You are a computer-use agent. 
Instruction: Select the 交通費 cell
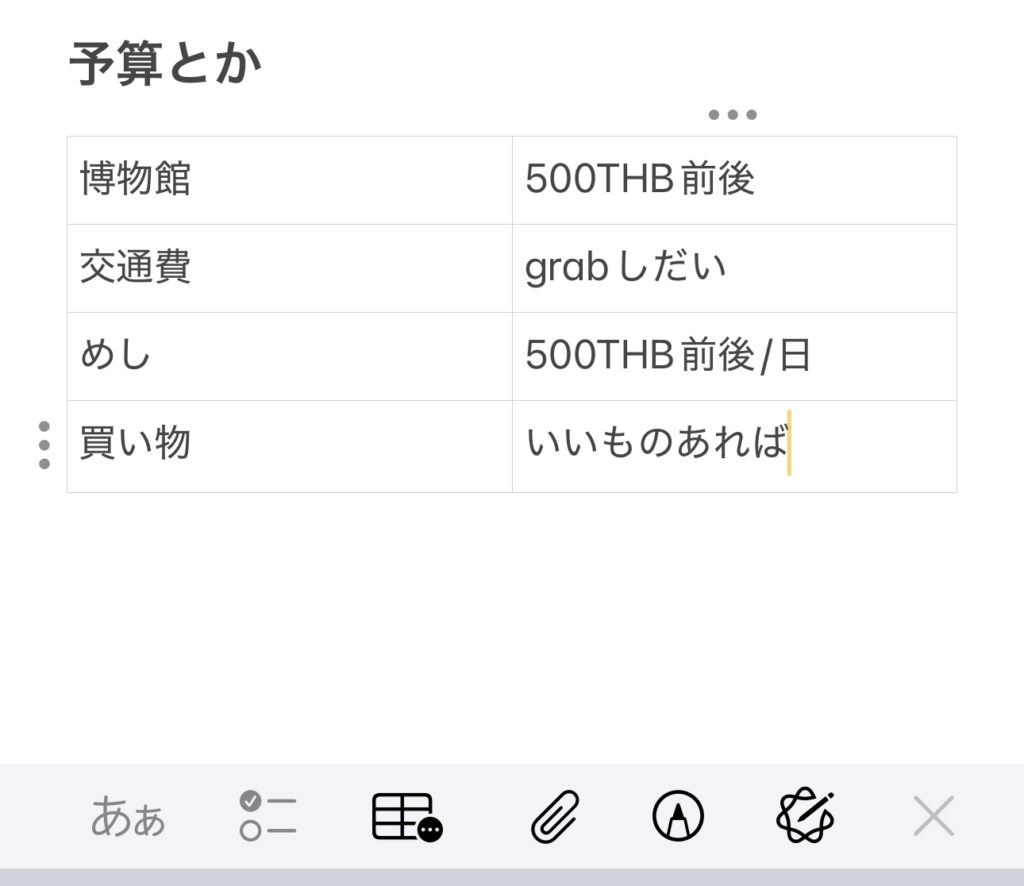[289, 268]
